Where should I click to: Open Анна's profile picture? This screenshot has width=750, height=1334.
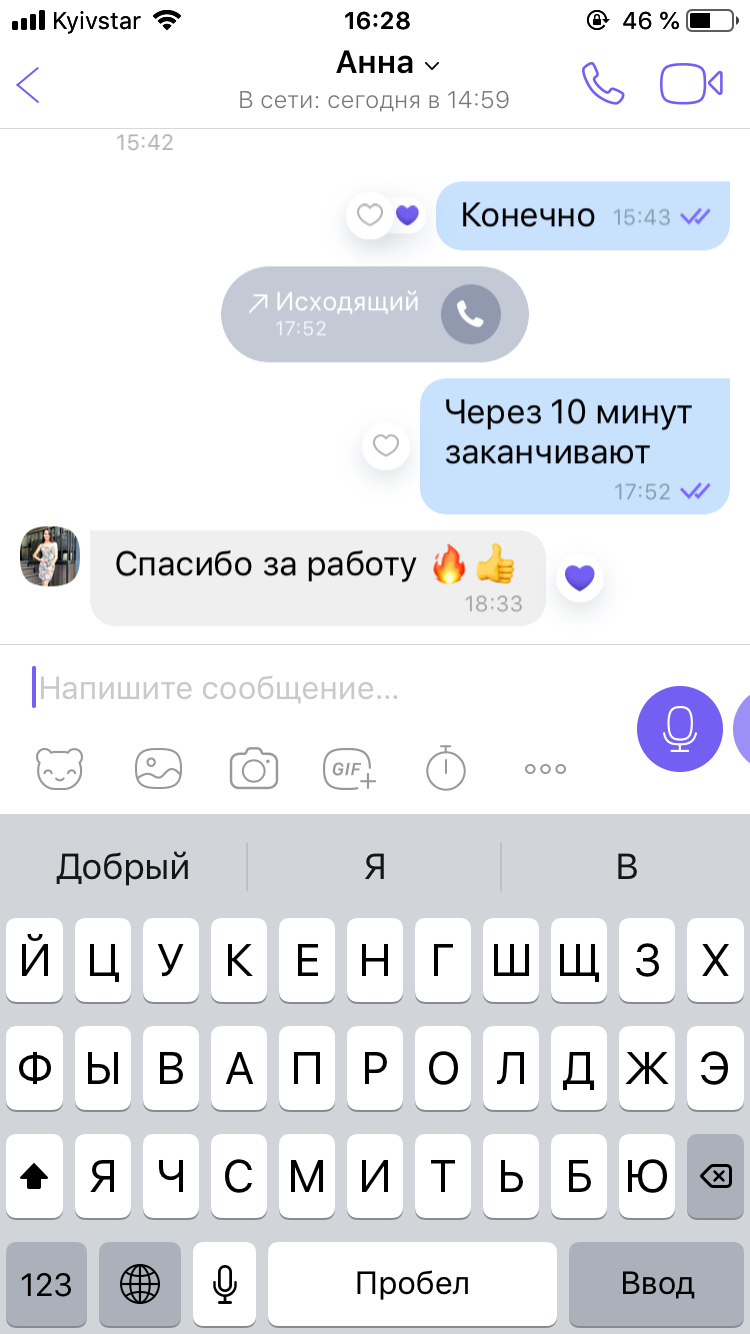(x=50, y=557)
